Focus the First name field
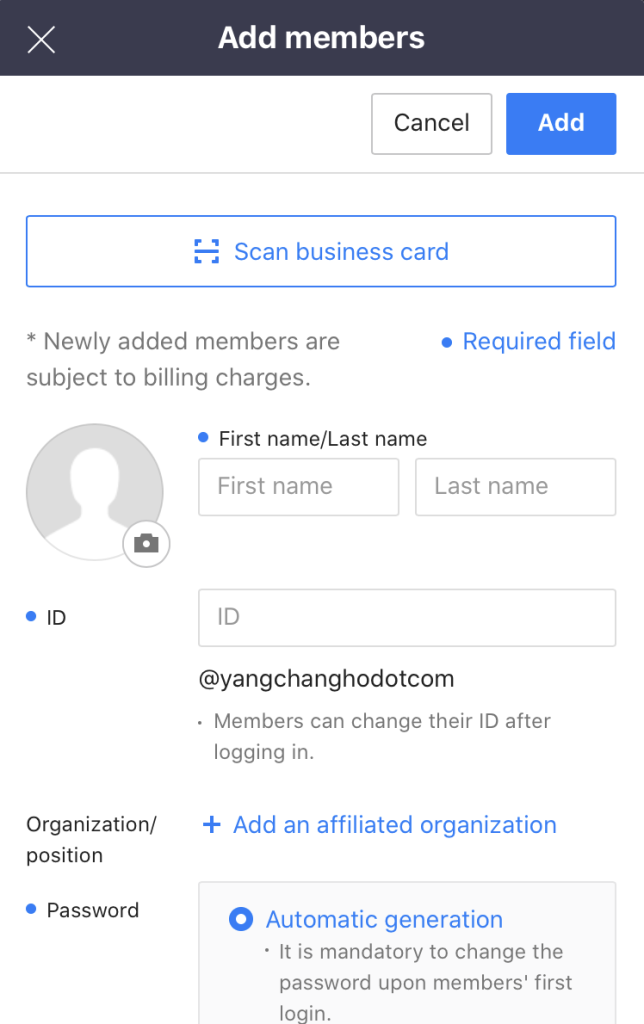The height and width of the screenshot is (1024, 644). pos(298,486)
